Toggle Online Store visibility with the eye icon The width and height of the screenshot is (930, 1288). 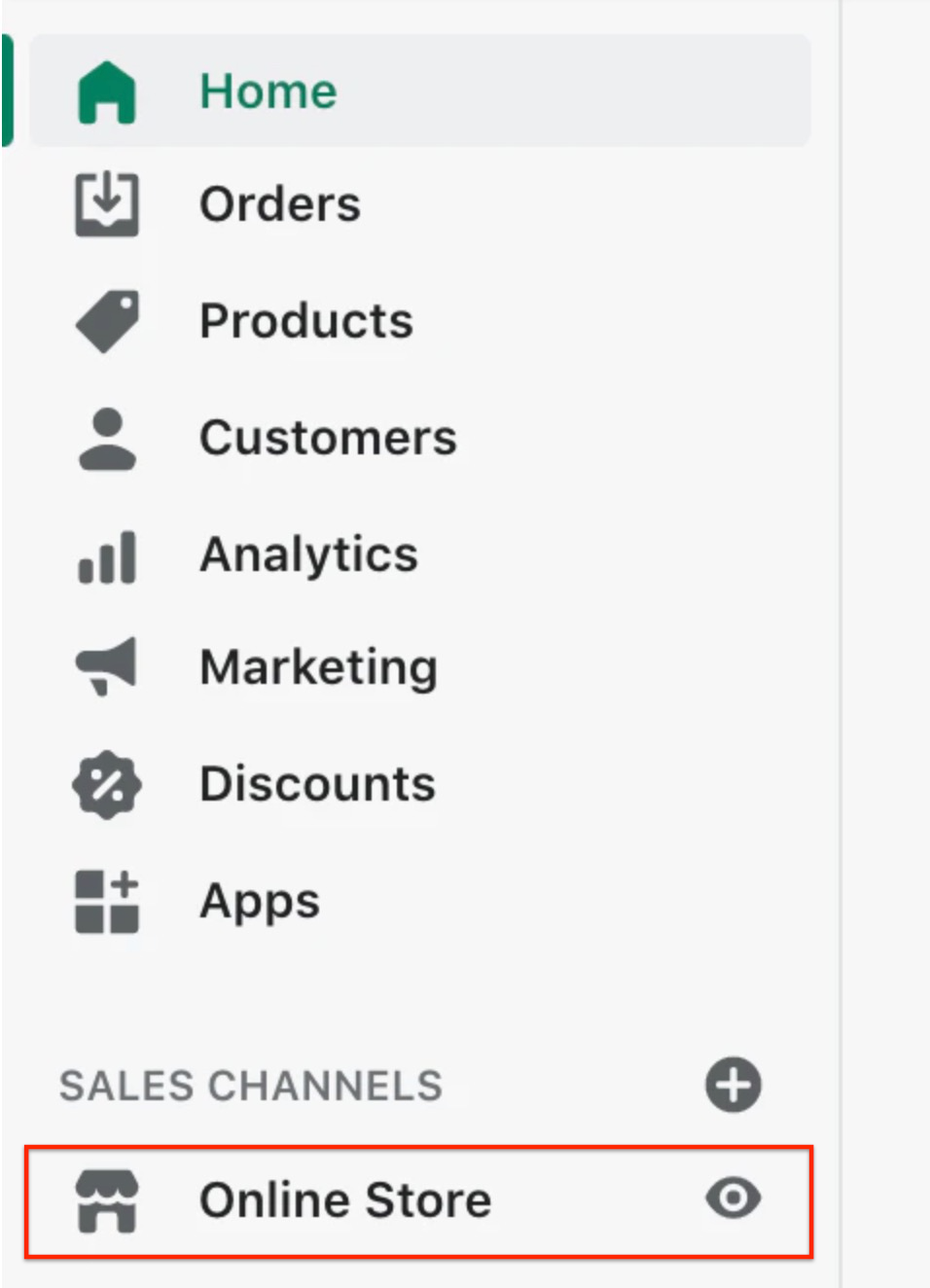click(732, 1199)
